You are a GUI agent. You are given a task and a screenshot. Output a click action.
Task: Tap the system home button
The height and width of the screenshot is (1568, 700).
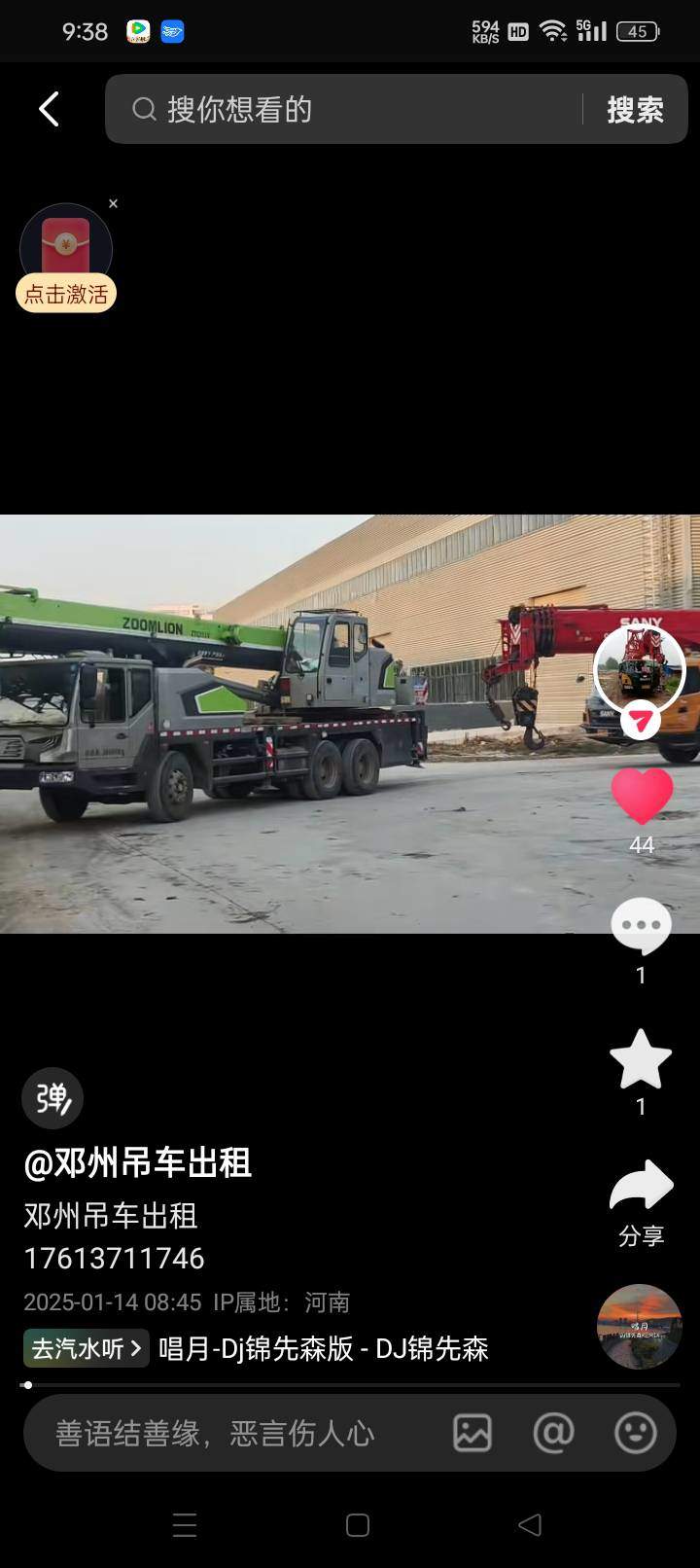tap(357, 1524)
